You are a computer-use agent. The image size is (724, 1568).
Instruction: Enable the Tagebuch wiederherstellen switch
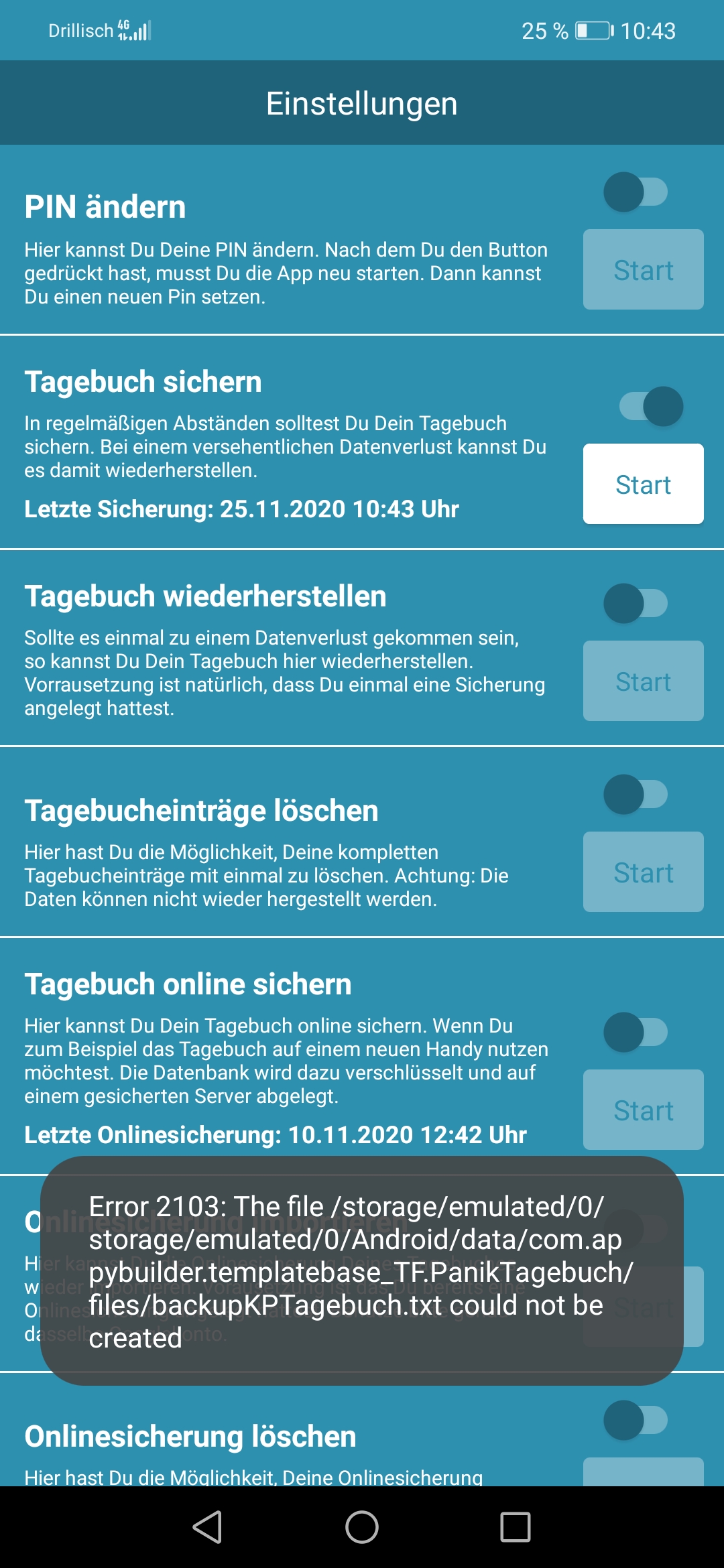click(636, 603)
